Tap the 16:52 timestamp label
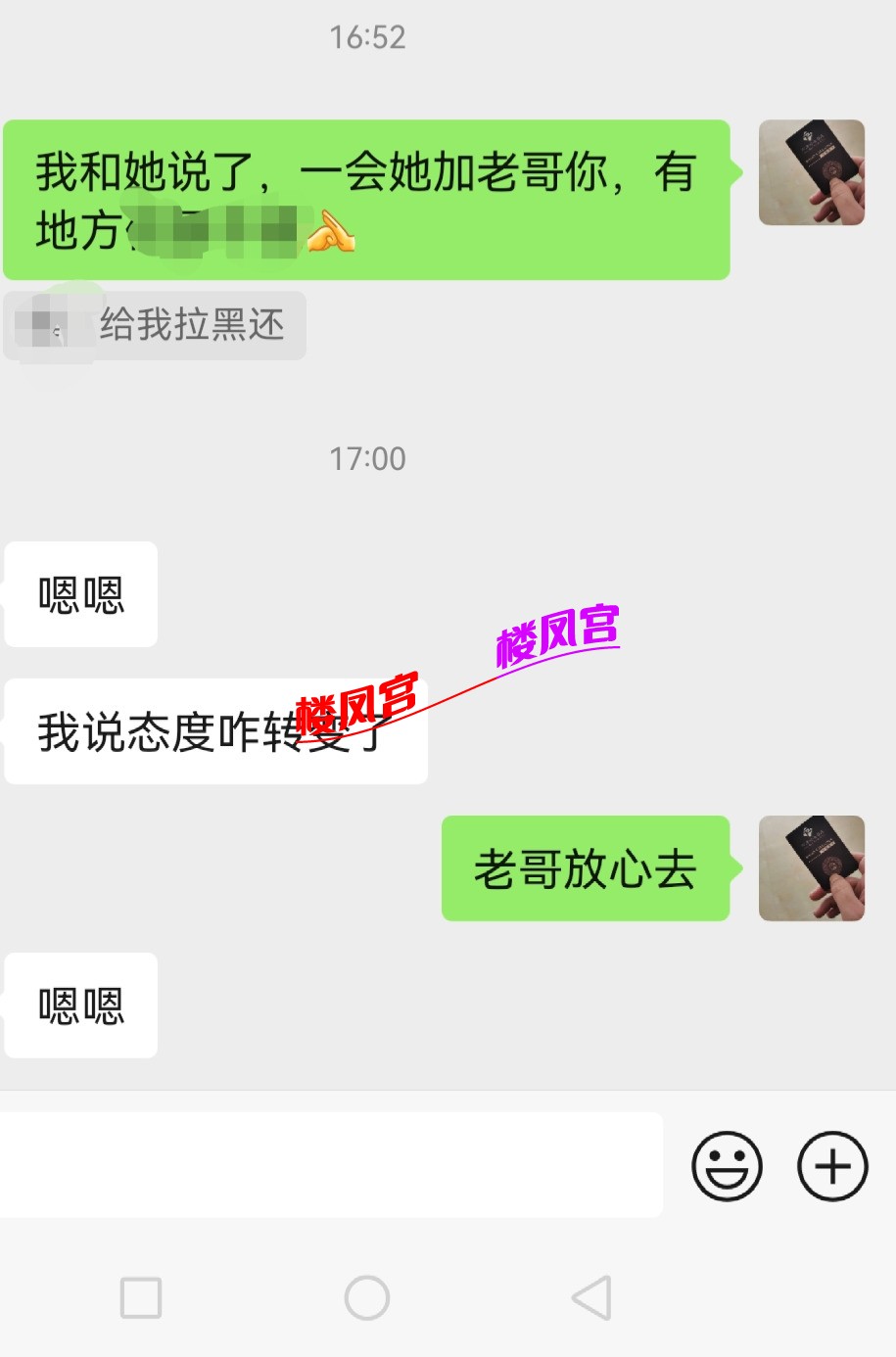This screenshot has height=1357, width=896. (x=368, y=37)
